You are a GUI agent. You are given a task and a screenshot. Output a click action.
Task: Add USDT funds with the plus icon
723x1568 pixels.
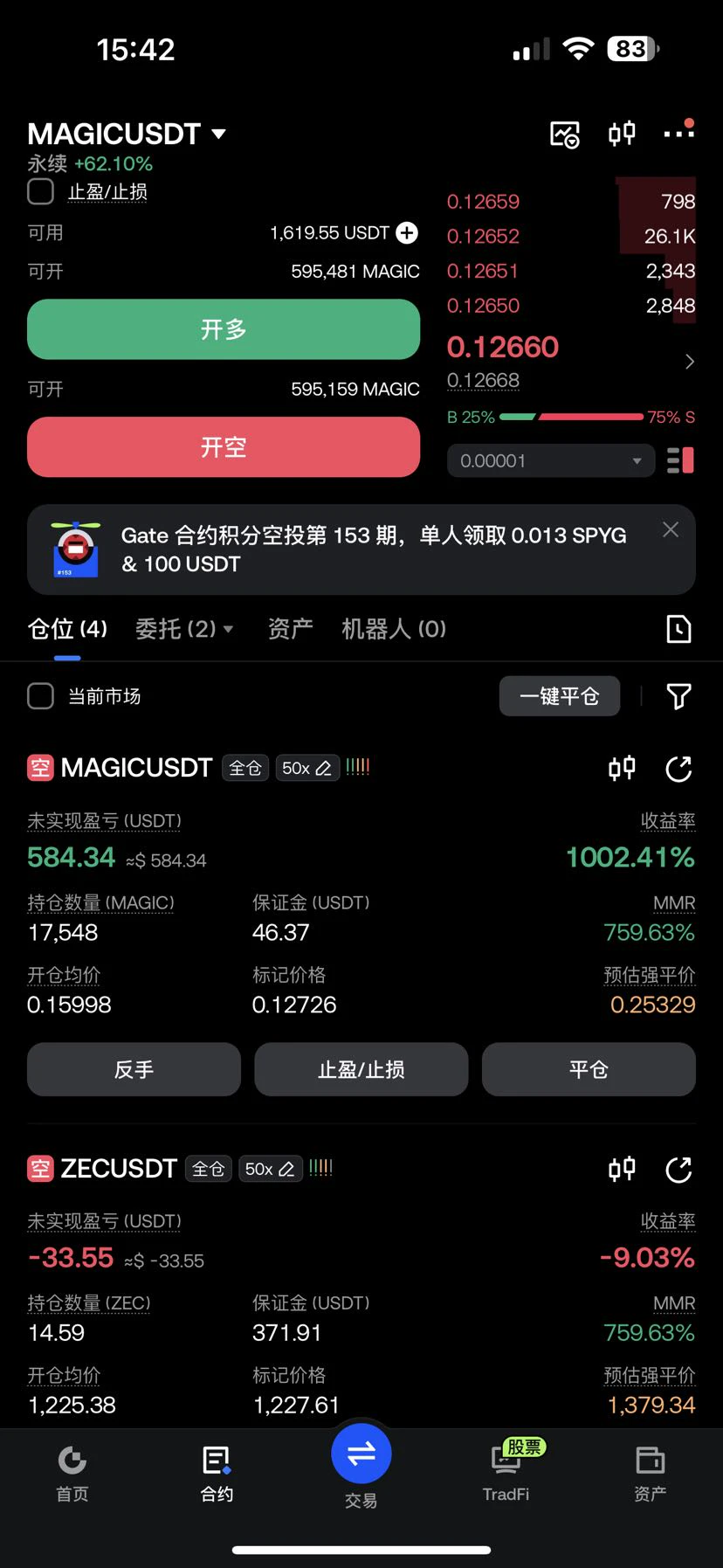coord(407,232)
